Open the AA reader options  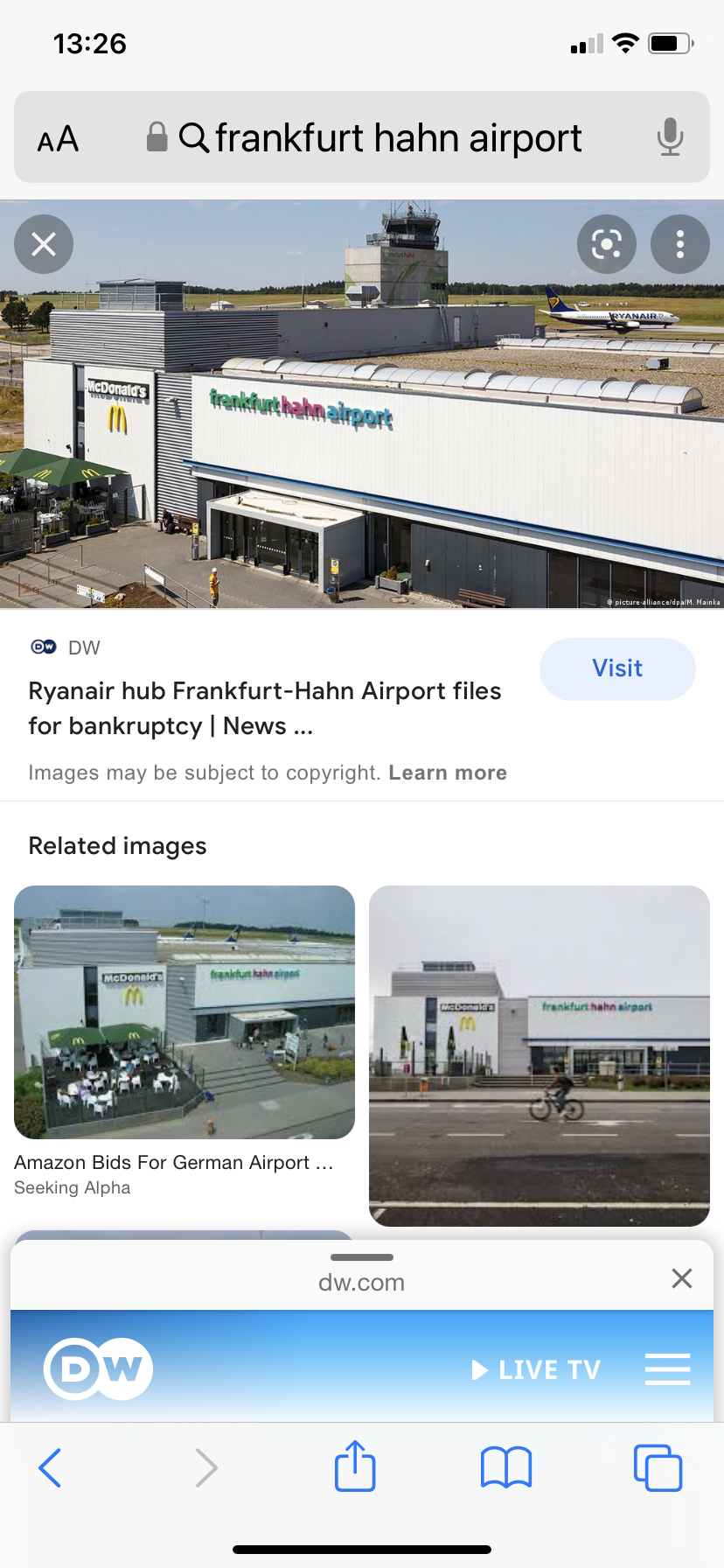click(58, 139)
